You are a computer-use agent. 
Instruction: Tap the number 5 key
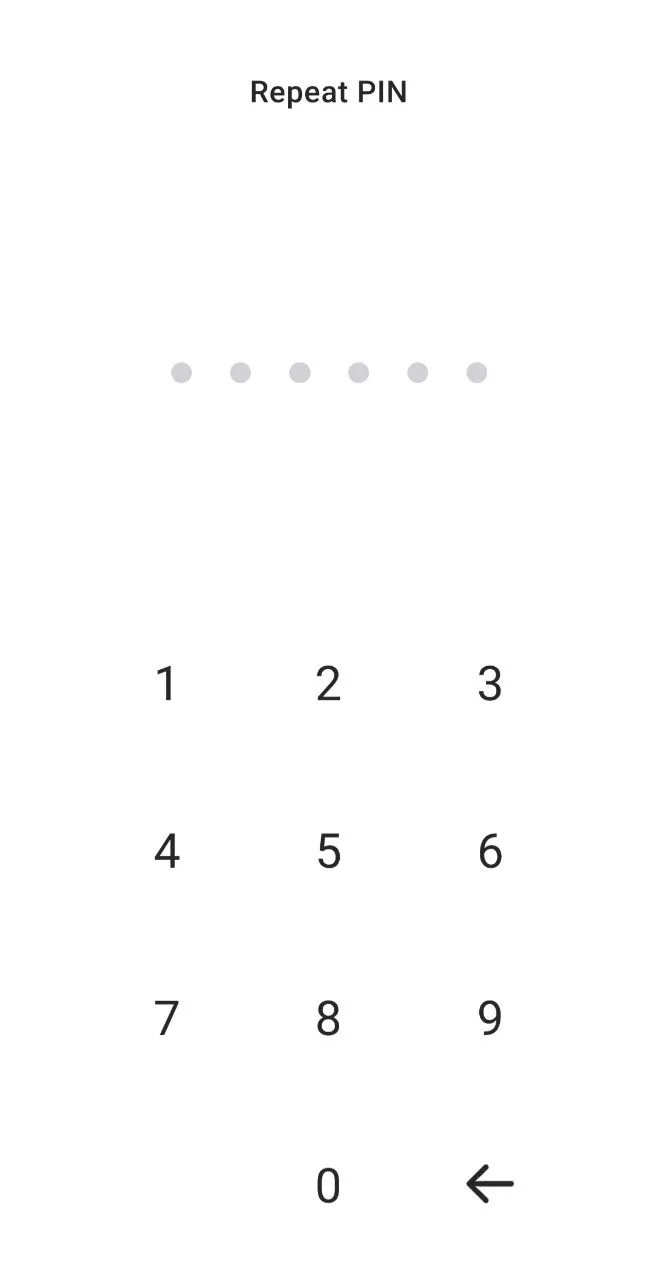point(328,851)
